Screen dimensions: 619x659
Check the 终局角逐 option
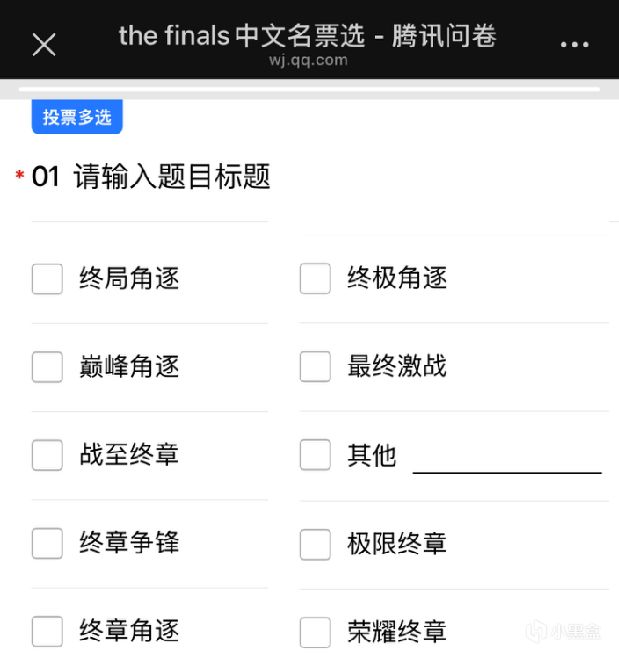click(47, 278)
